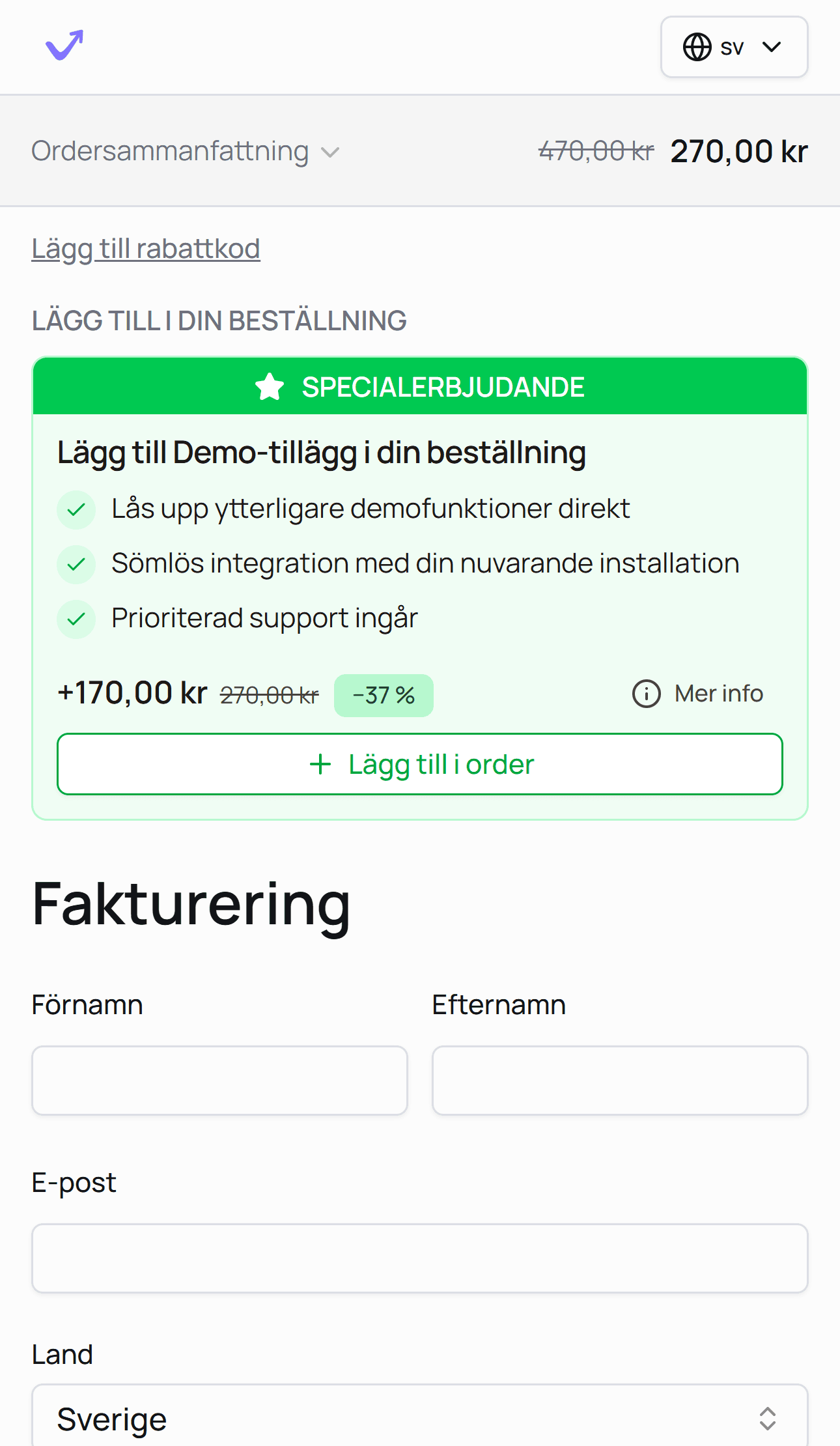The width and height of the screenshot is (840, 1446).
Task: Click the checkmark beside Lås upp ytterligare demofunktioner
Action: (76, 509)
